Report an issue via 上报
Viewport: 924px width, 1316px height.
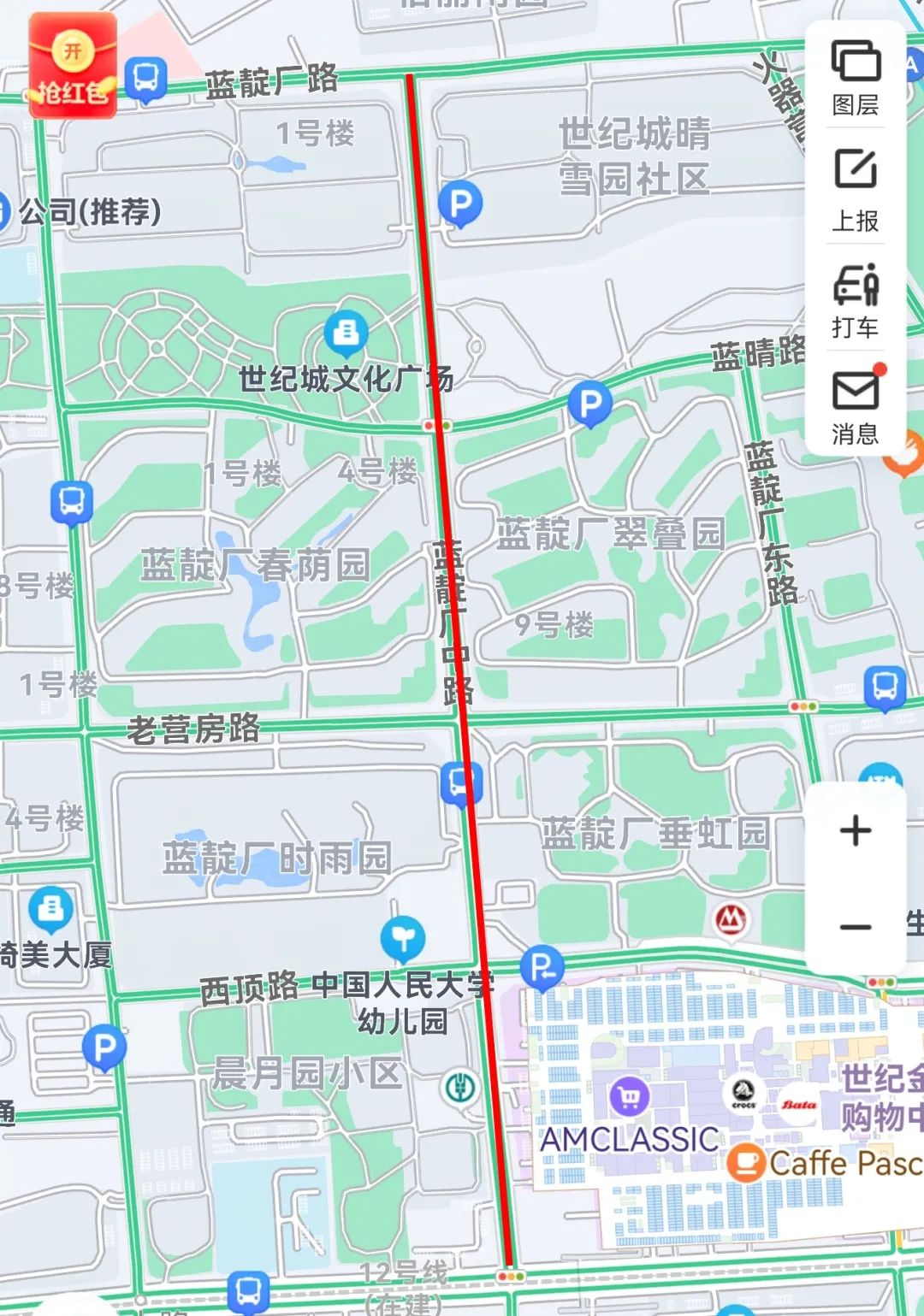[856, 190]
